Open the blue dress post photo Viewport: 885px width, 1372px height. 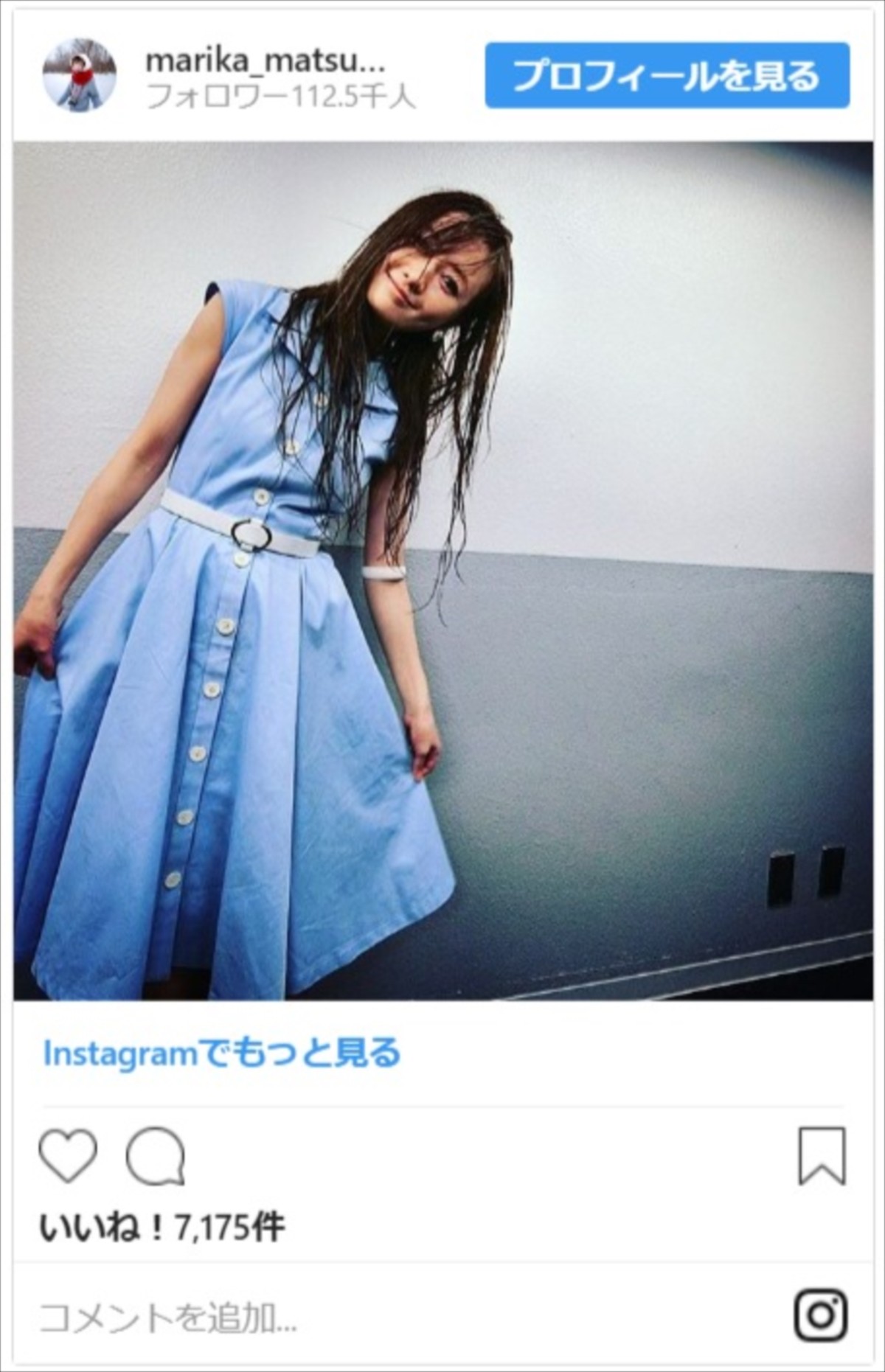click(x=442, y=571)
